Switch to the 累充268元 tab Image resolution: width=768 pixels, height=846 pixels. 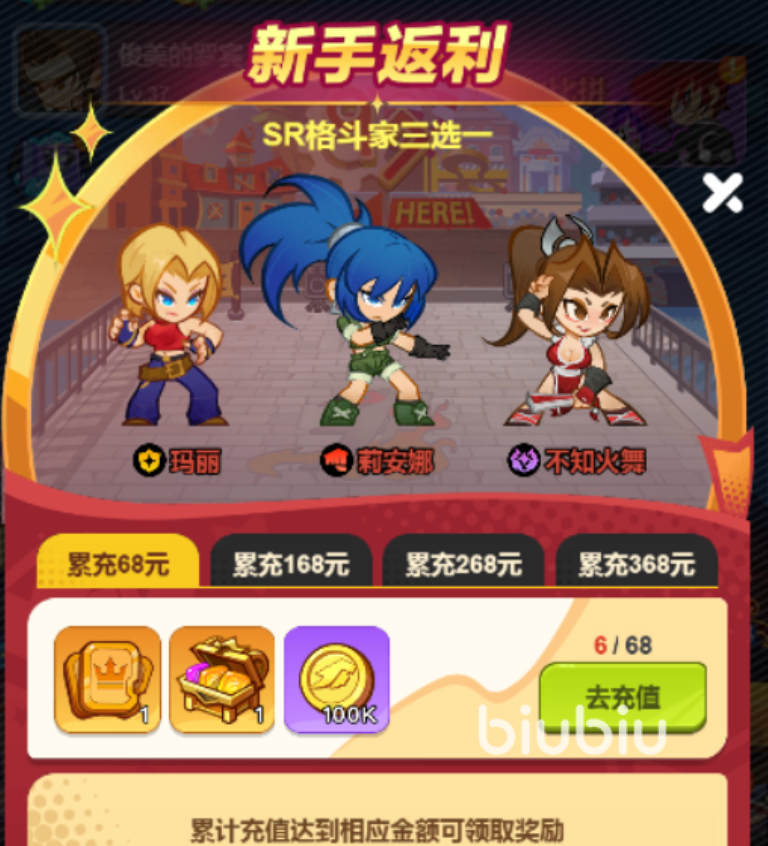(x=463, y=563)
